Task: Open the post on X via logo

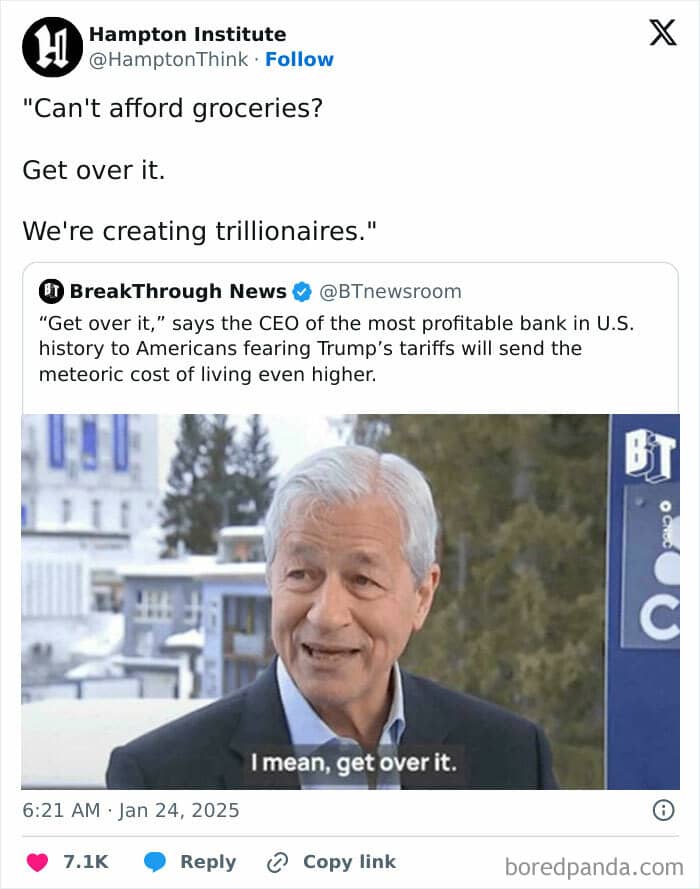Action: tap(663, 32)
